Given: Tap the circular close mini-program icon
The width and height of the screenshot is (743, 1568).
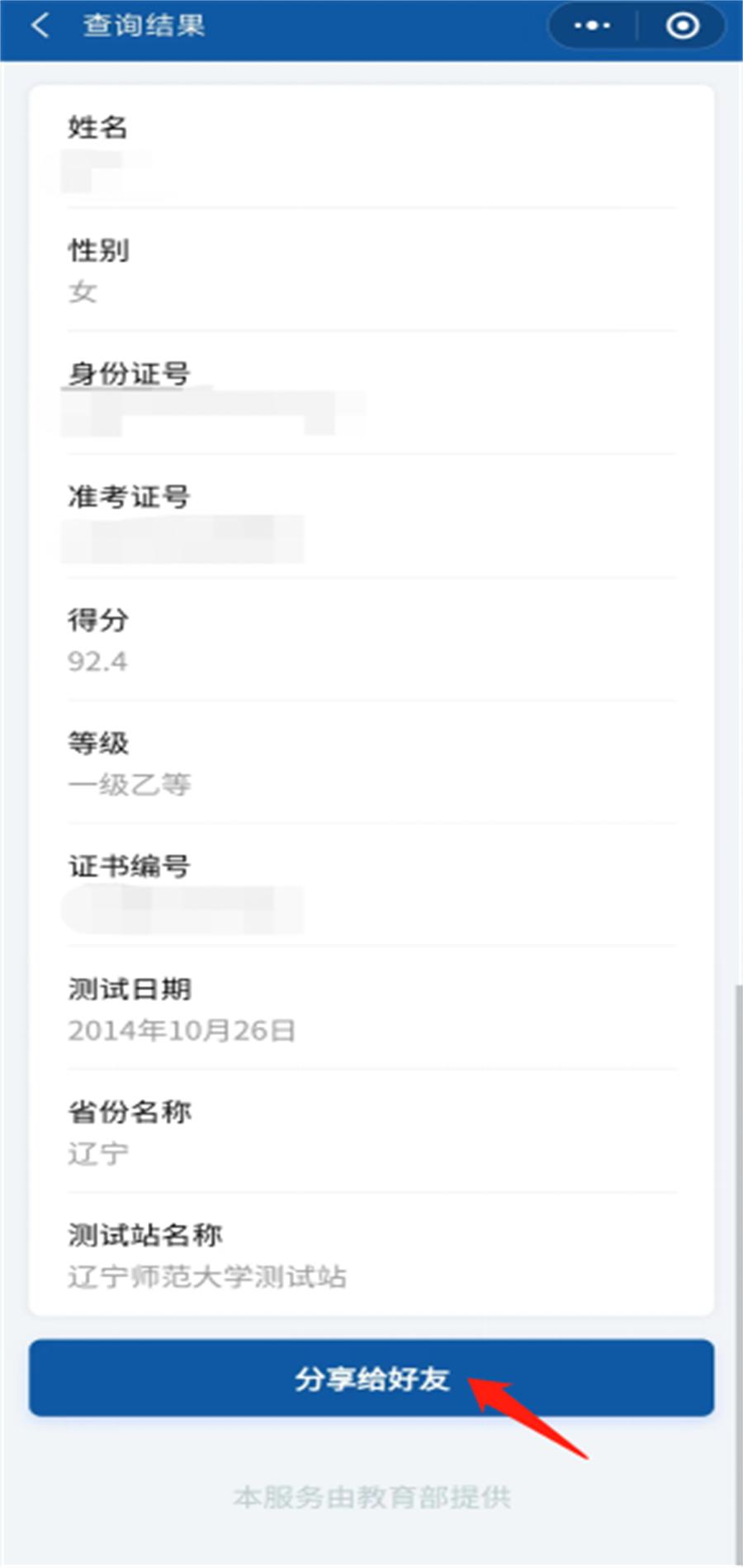Looking at the screenshot, I should (683, 25).
